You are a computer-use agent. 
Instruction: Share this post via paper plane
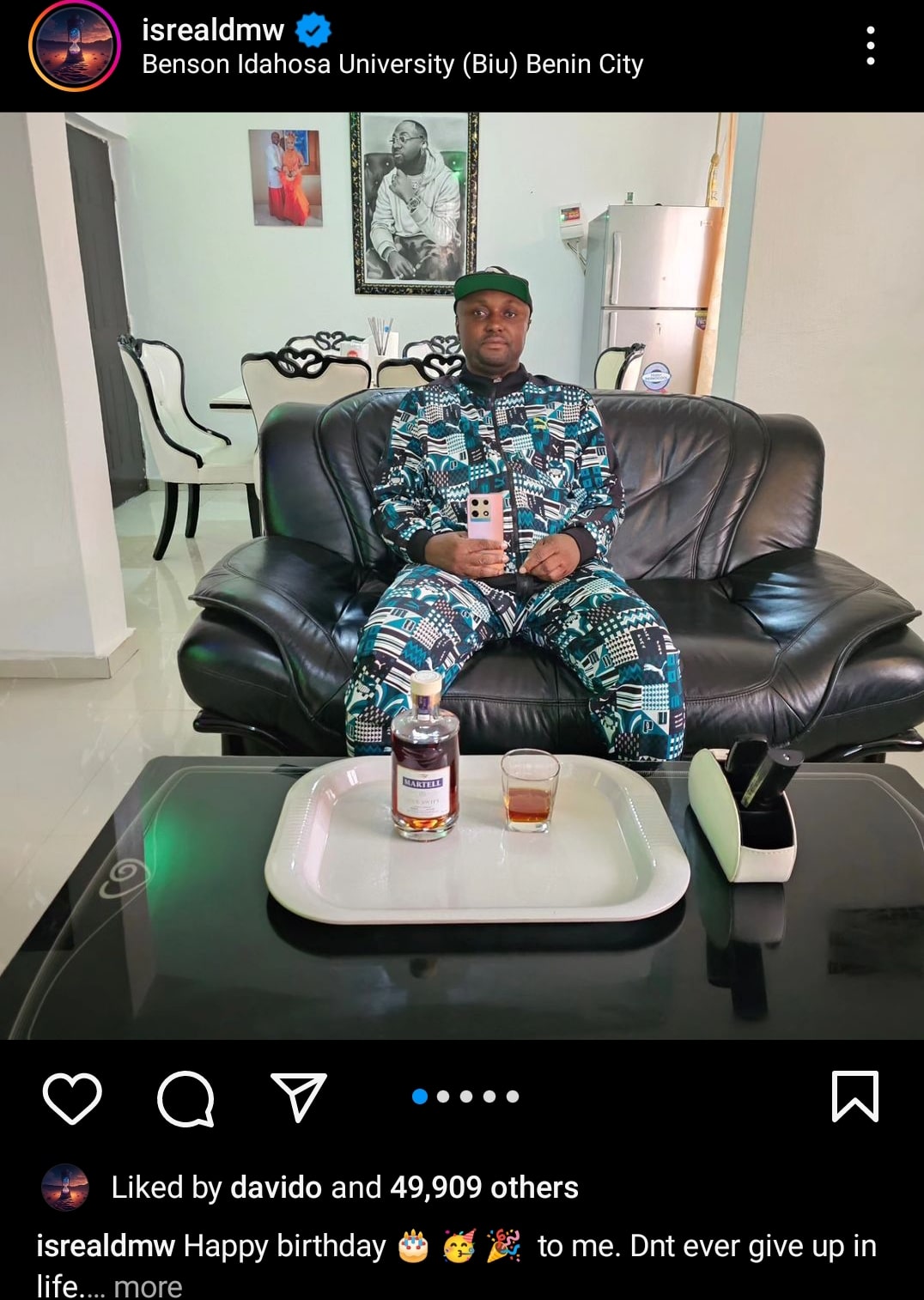tap(299, 1096)
